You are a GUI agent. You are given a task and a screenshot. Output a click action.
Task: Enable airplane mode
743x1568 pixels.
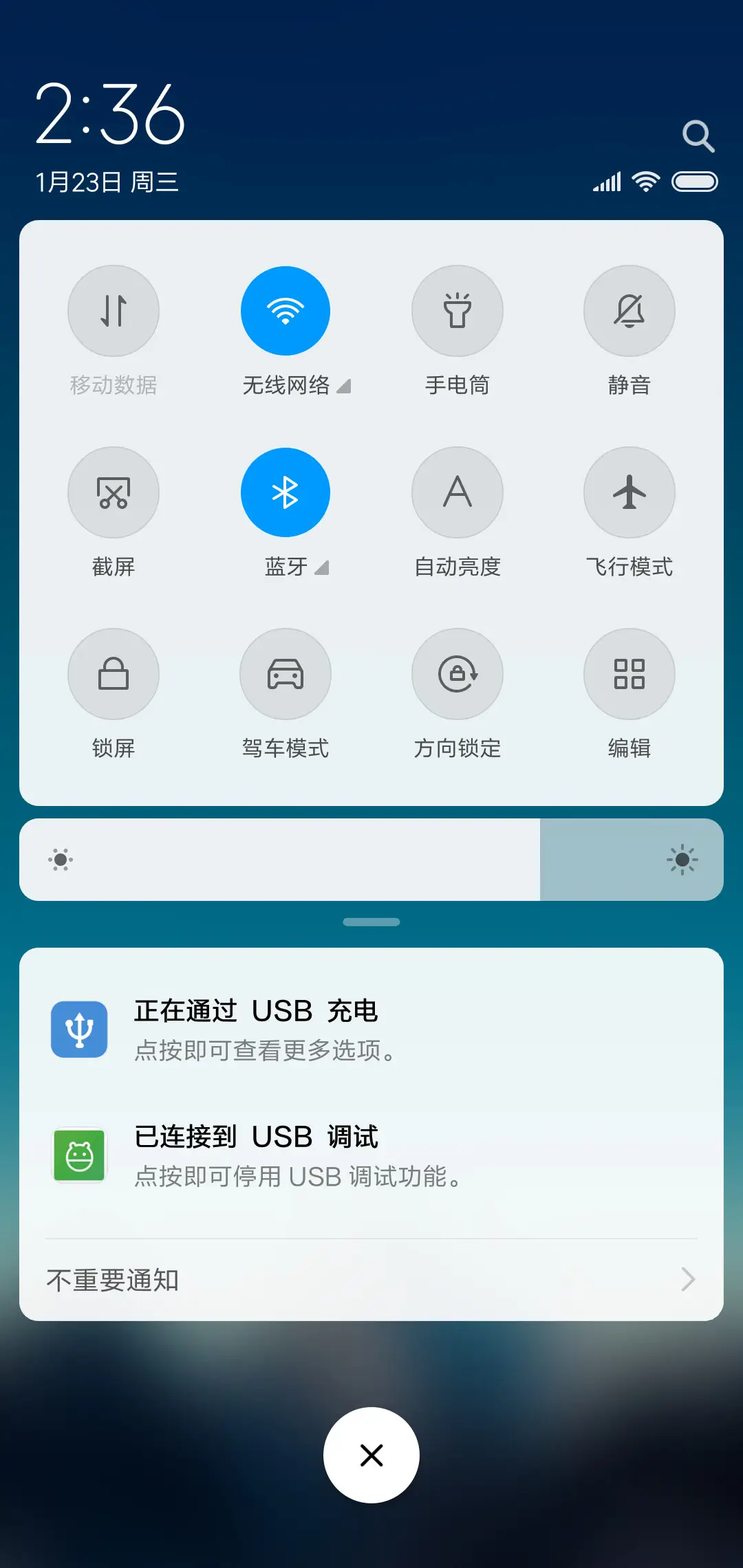[x=629, y=492]
